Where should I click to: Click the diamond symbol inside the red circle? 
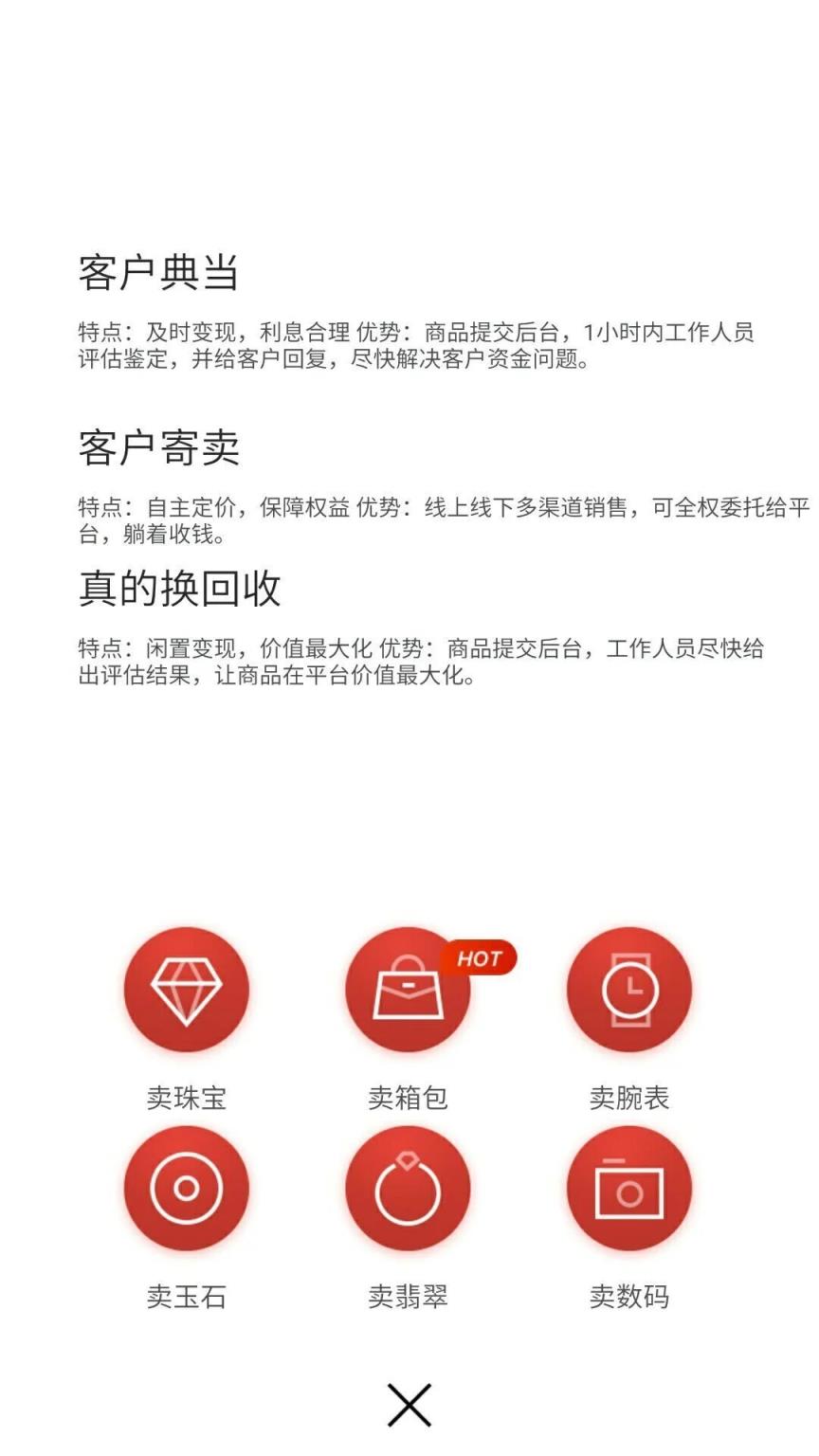(187, 989)
